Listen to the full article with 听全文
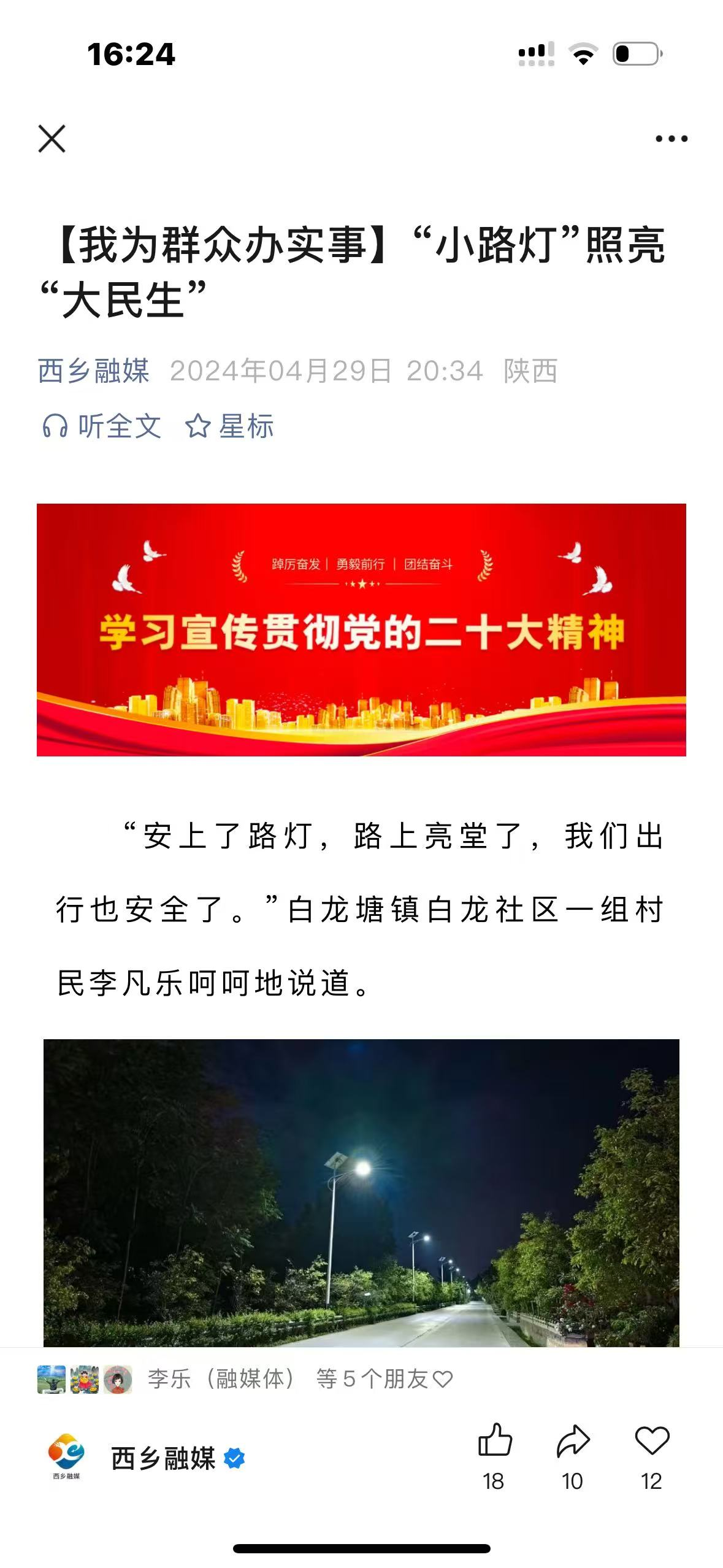This screenshot has height=1568, width=723. pyautogui.click(x=102, y=426)
